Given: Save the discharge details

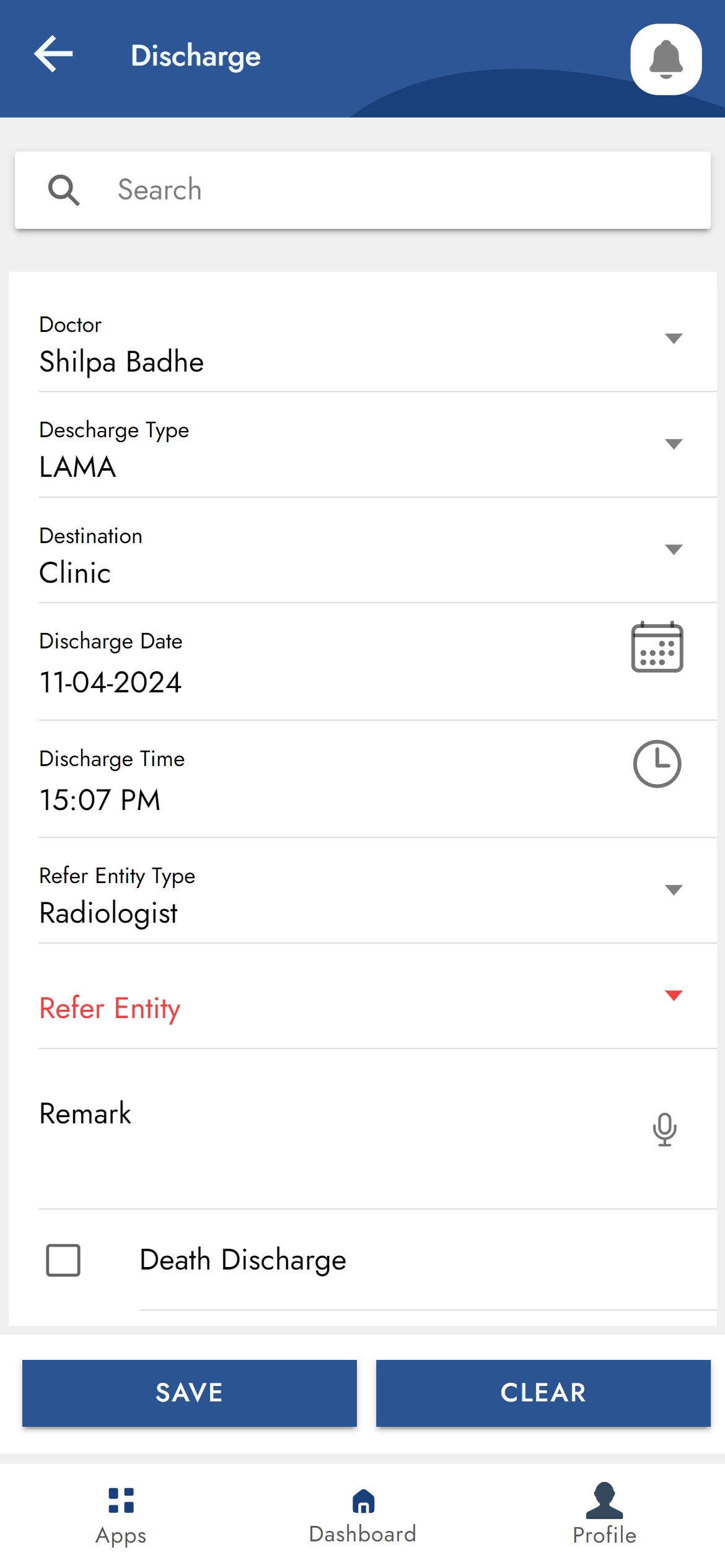Looking at the screenshot, I should [x=190, y=1393].
